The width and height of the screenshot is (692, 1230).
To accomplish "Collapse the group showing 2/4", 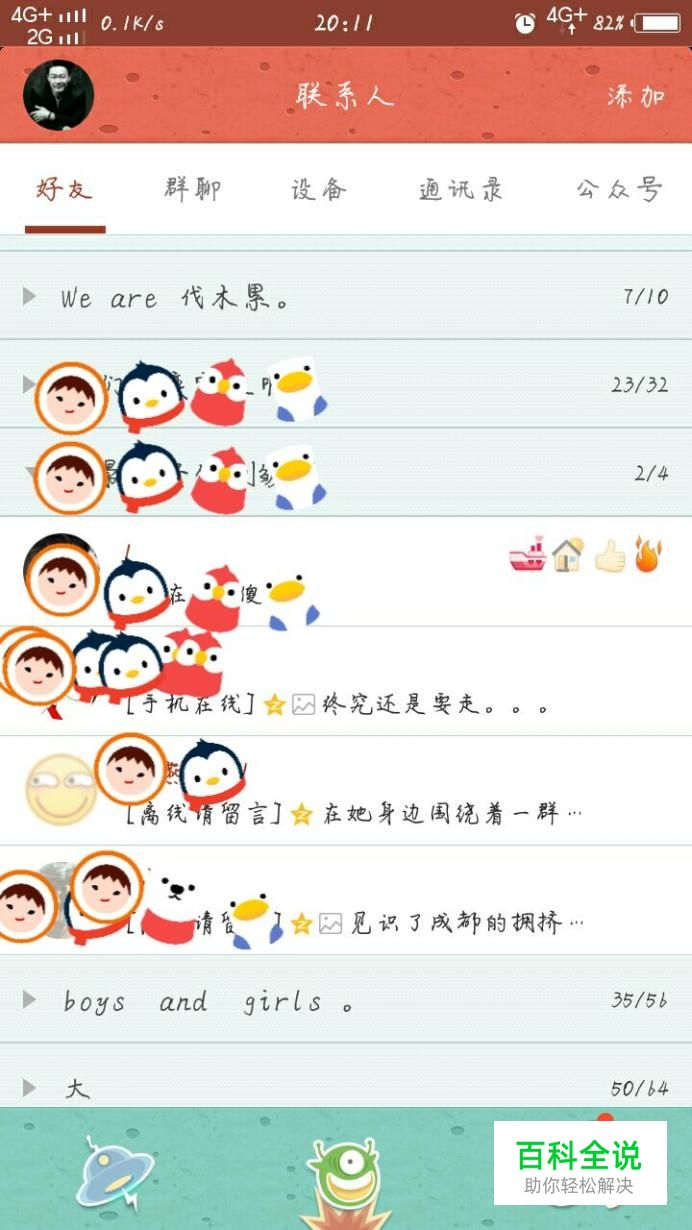I will pyautogui.click(x=345, y=472).
